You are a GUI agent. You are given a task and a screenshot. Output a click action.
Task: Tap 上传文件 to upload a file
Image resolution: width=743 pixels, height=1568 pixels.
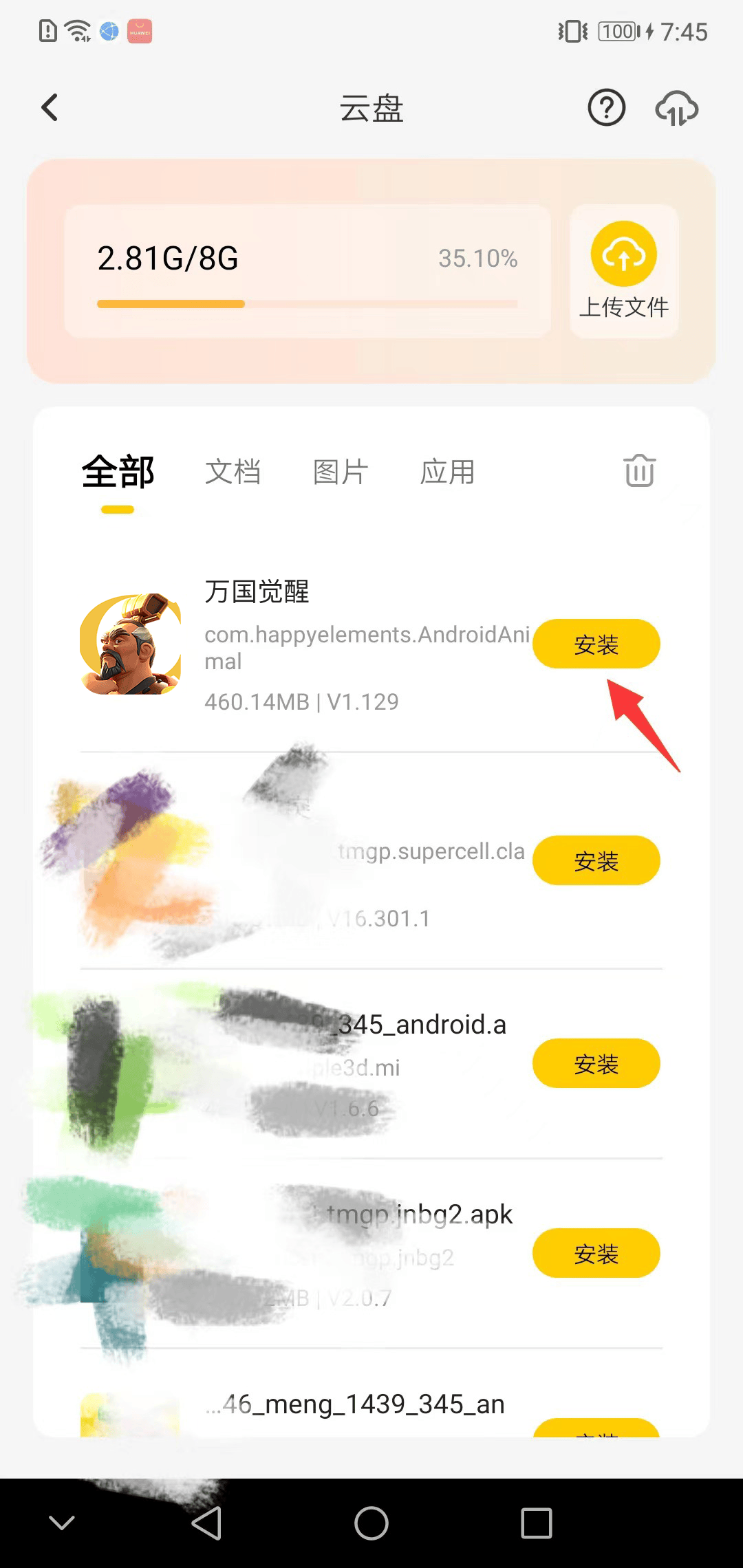624,271
